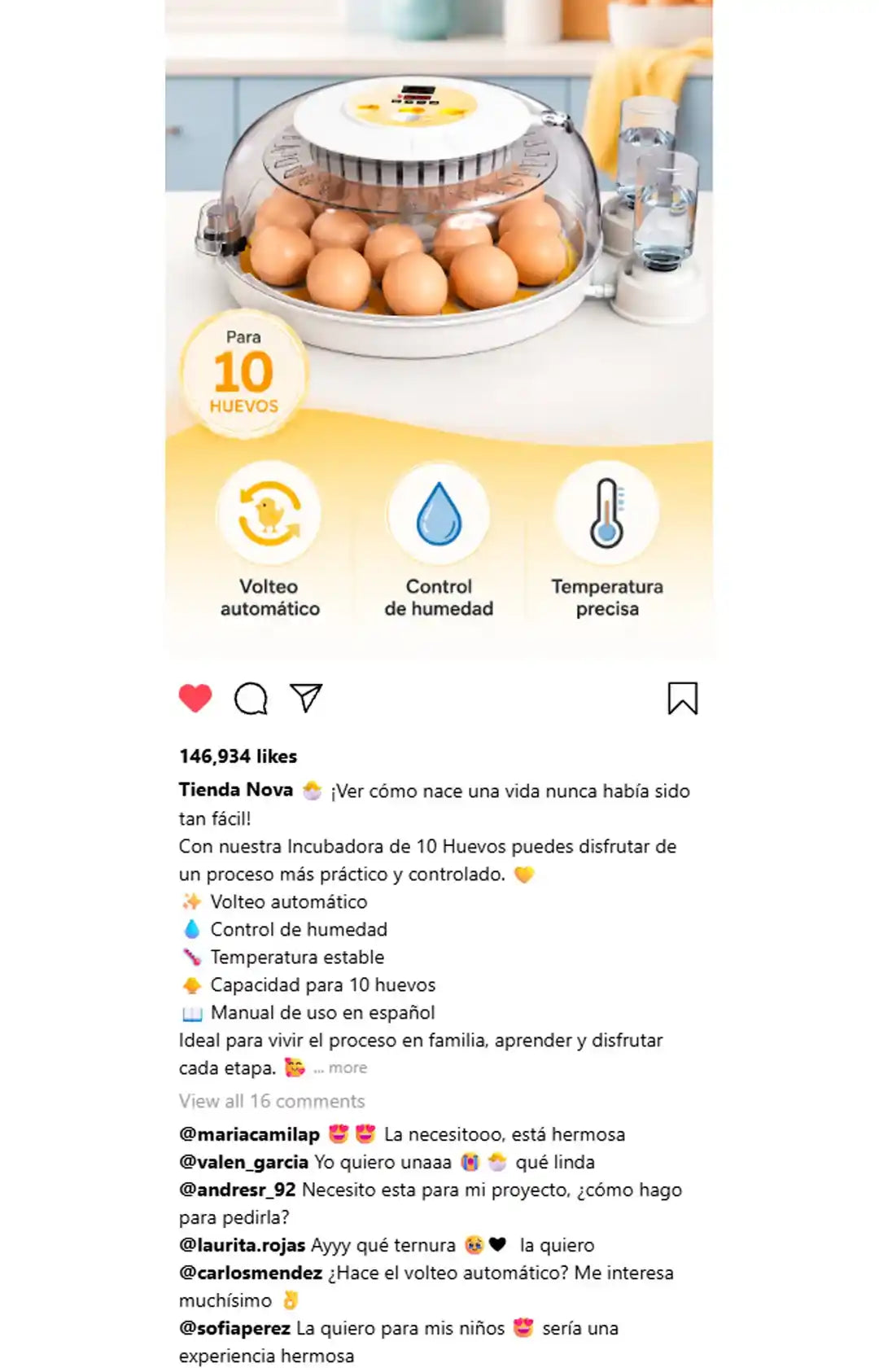Open the incubator post image
Screen dimensions: 879x1372
click(439, 330)
